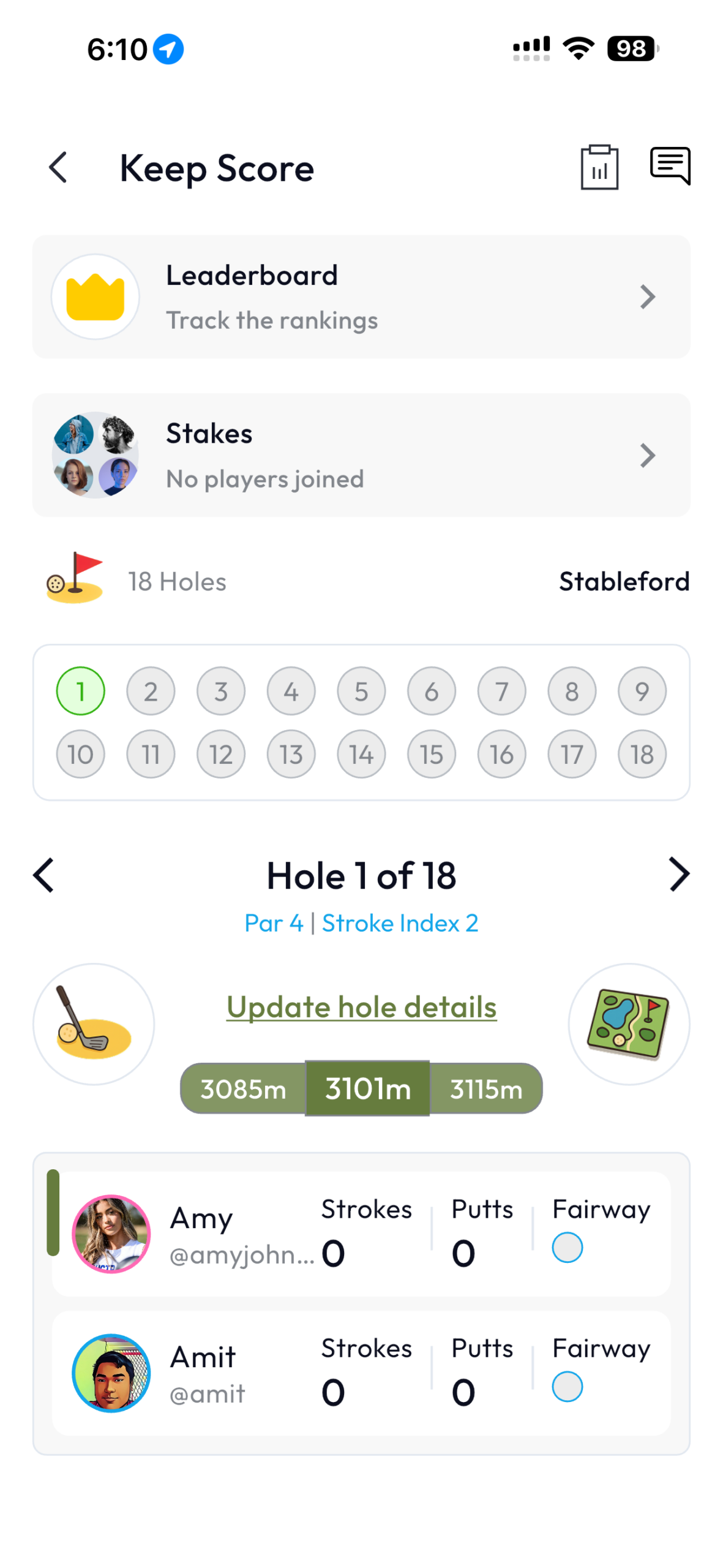723x1568 pixels.
Task: Open the Leaderboard rankings
Action: click(x=361, y=296)
